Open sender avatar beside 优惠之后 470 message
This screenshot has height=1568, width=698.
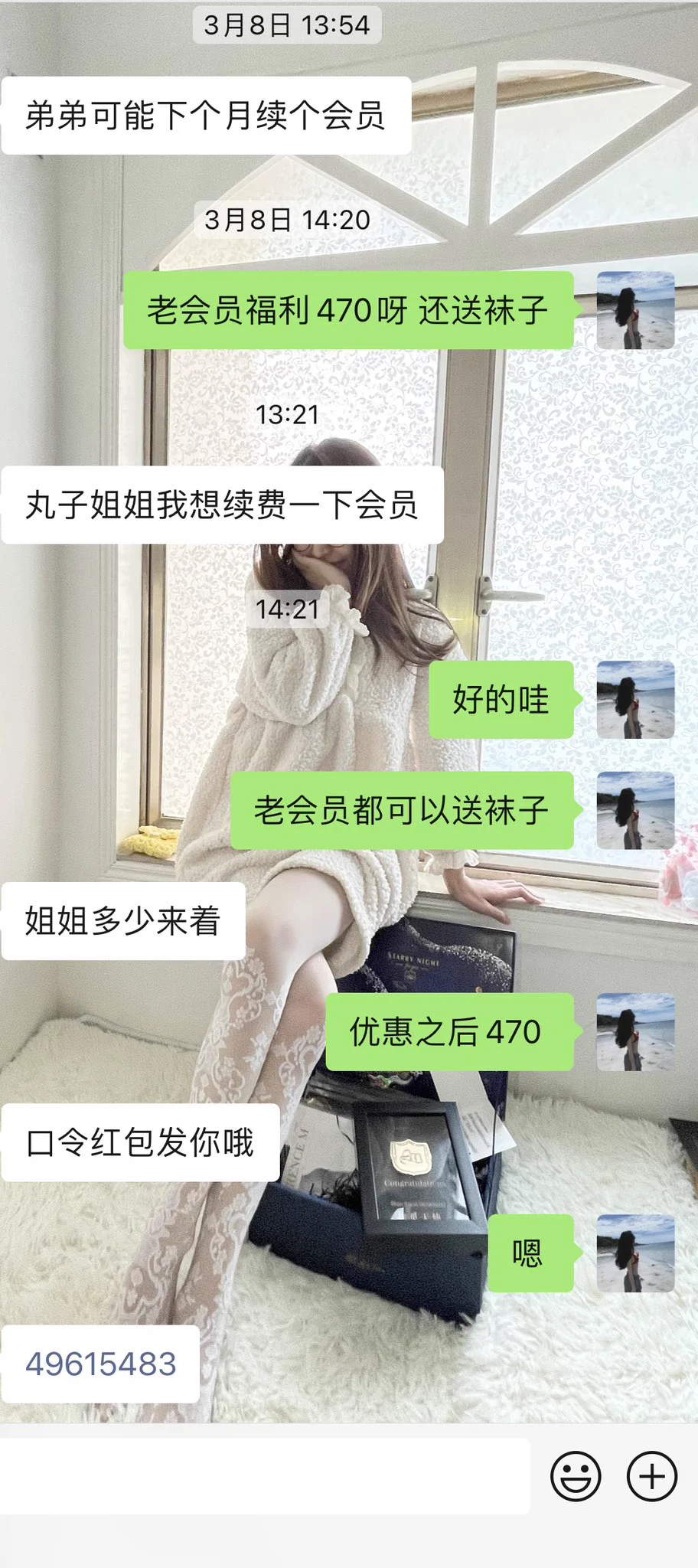(635, 1031)
